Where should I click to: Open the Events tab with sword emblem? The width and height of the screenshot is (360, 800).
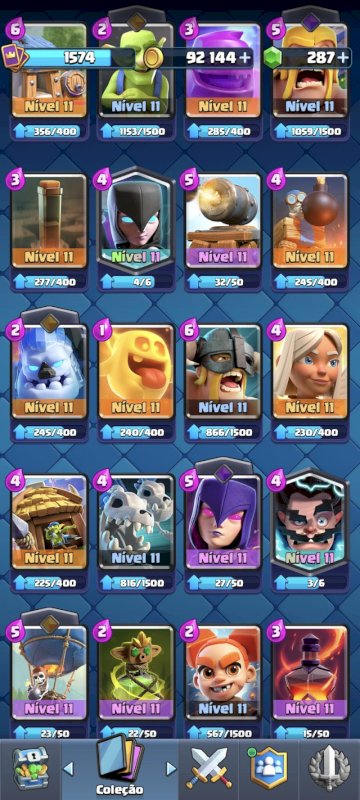pyautogui.click(x=329, y=769)
